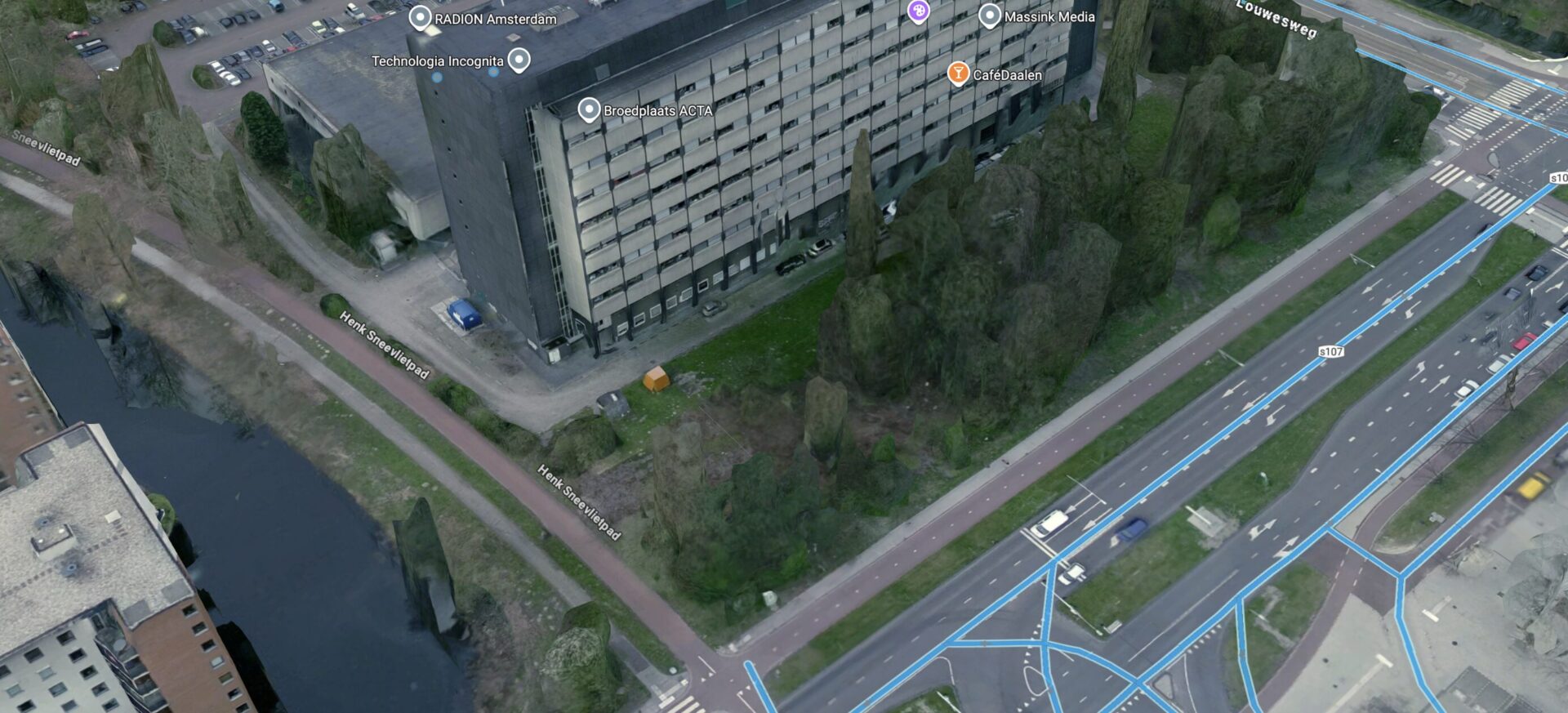
Task: Tap the Broedplaats ACTA location pin
Action: click(x=589, y=109)
